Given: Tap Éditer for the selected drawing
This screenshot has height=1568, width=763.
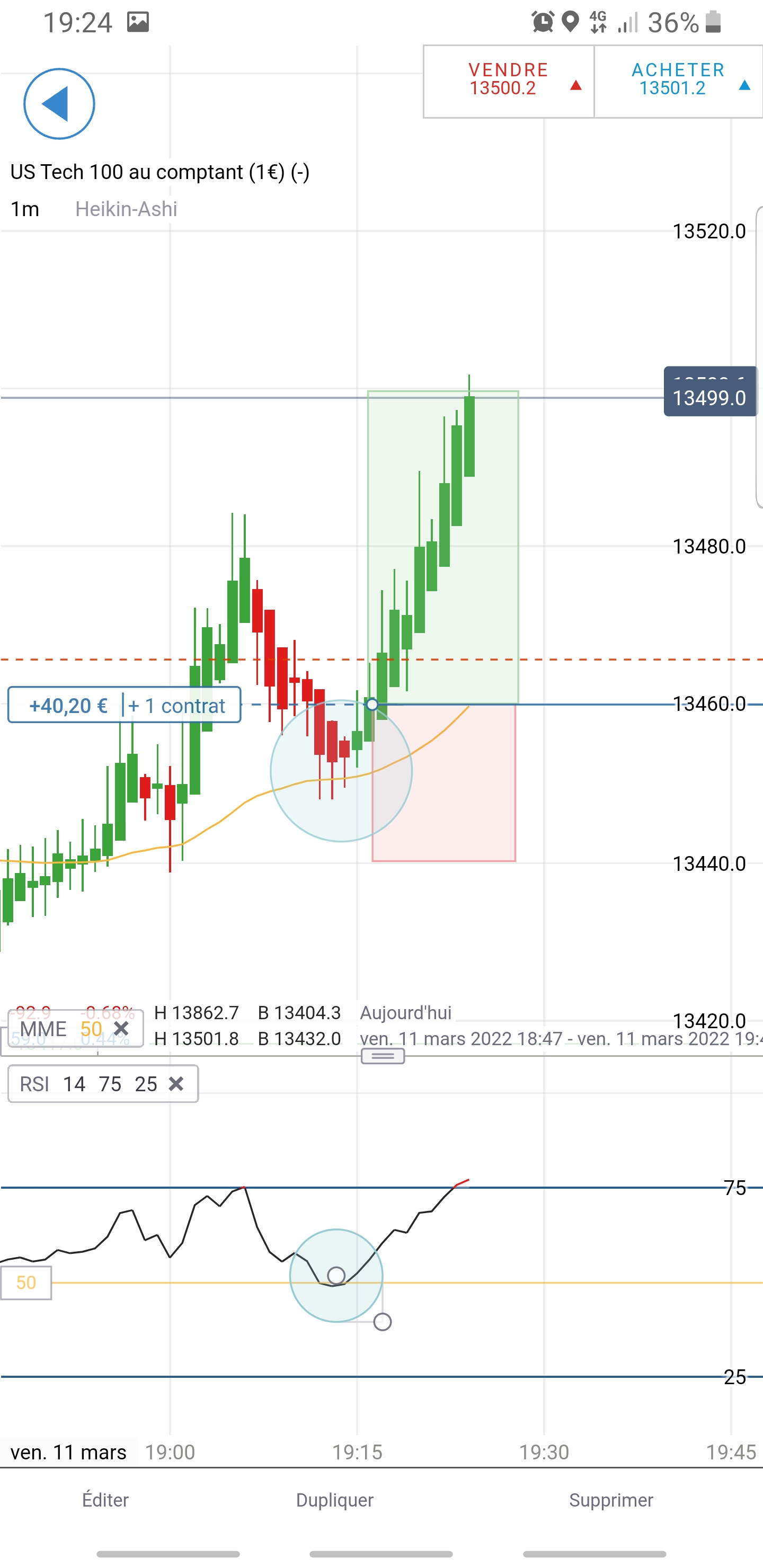Looking at the screenshot, I should tap(105, 1500).
